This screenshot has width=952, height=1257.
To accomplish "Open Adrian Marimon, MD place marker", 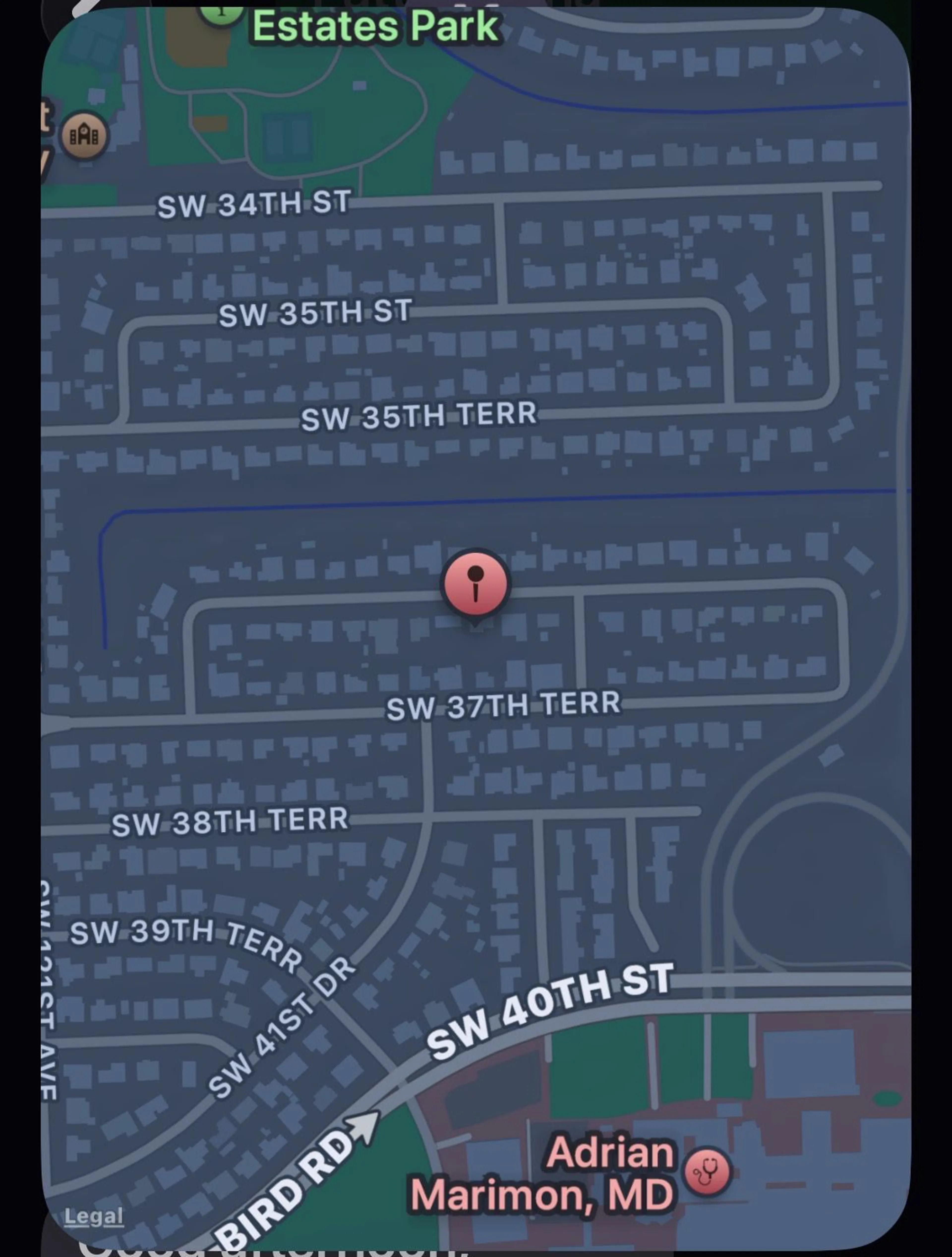I will coord(708,1172).
